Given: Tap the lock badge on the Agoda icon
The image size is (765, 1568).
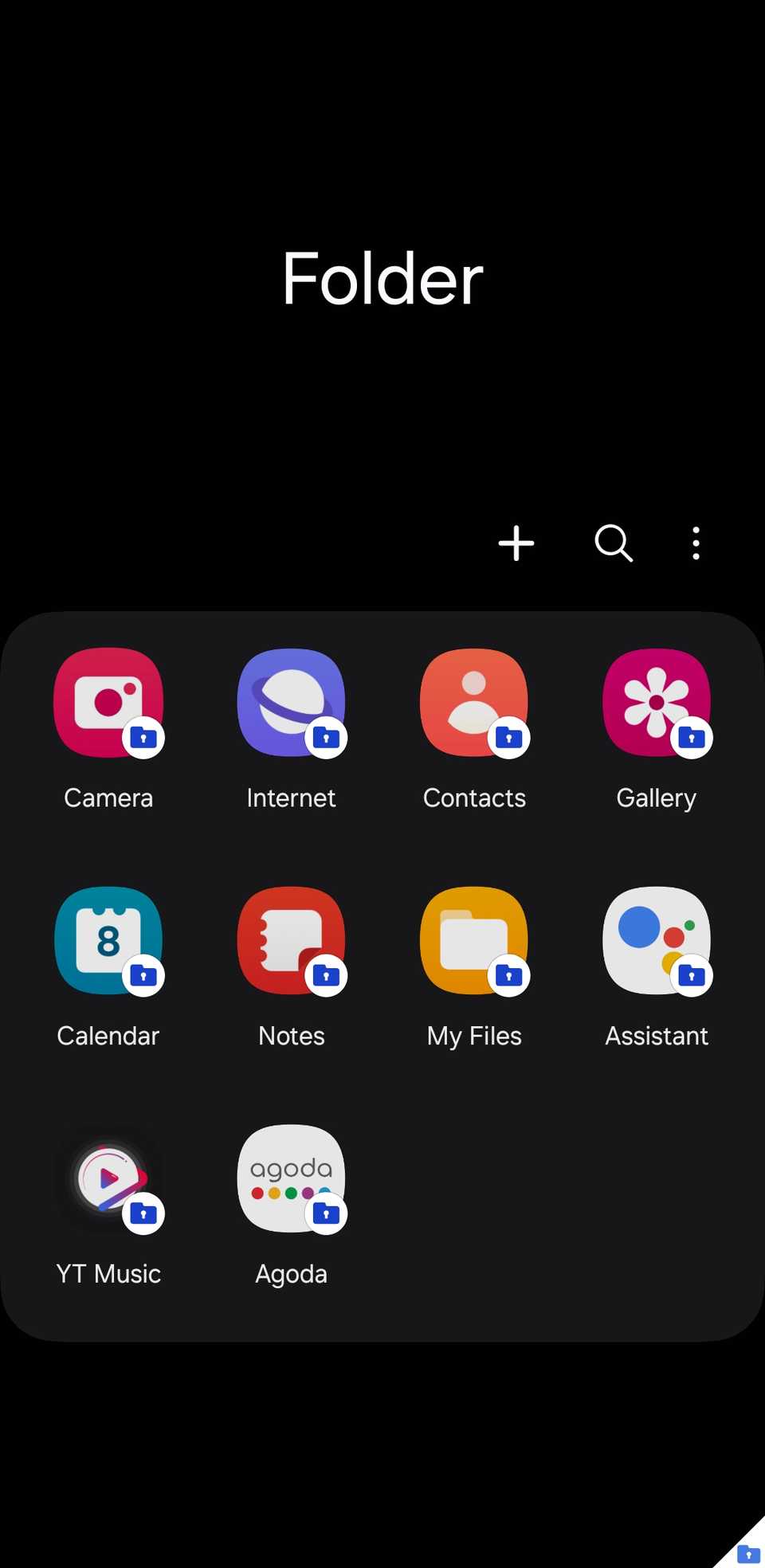Looking at the screenshot, I should pyautogui.click(x=326, y=1212).
